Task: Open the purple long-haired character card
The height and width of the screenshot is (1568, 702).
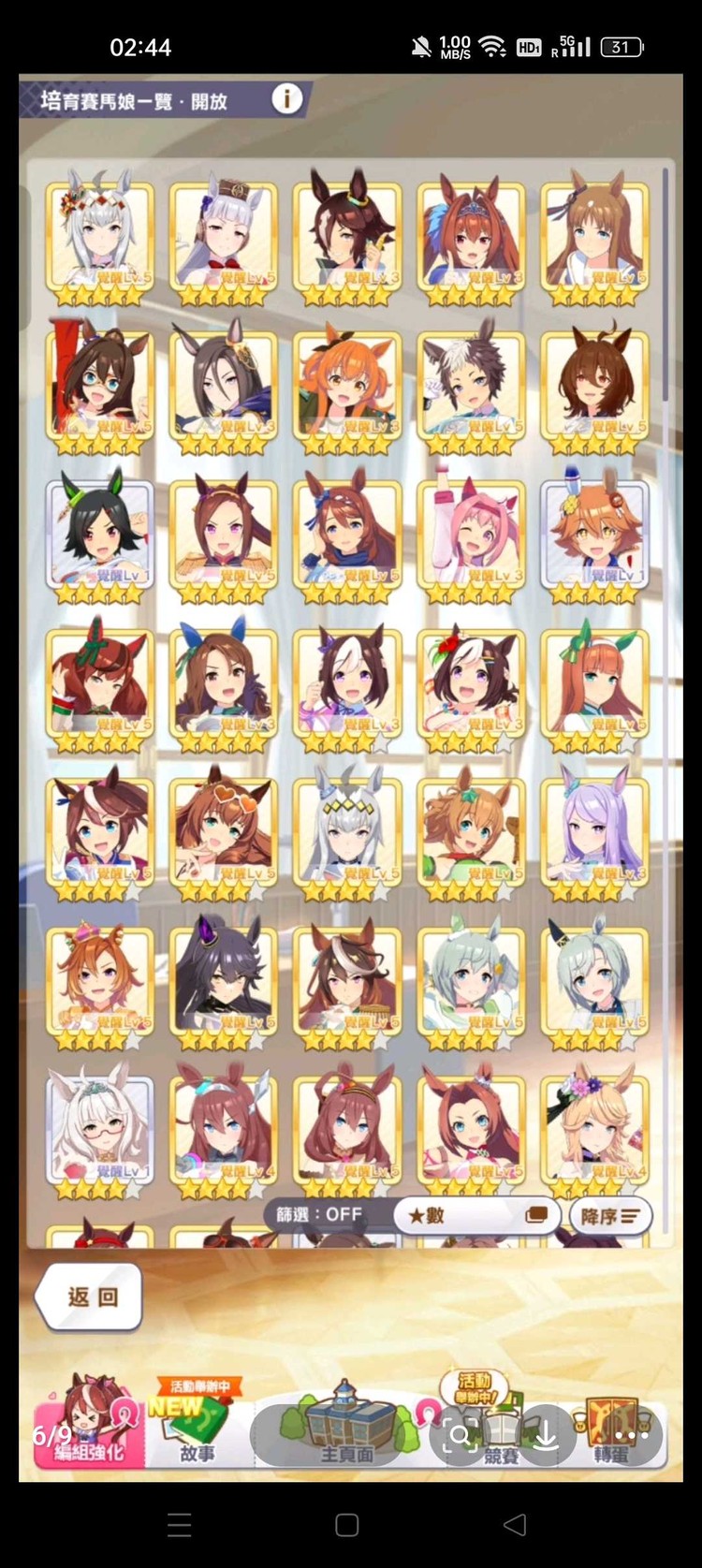Action: click(x=594, y=832)
